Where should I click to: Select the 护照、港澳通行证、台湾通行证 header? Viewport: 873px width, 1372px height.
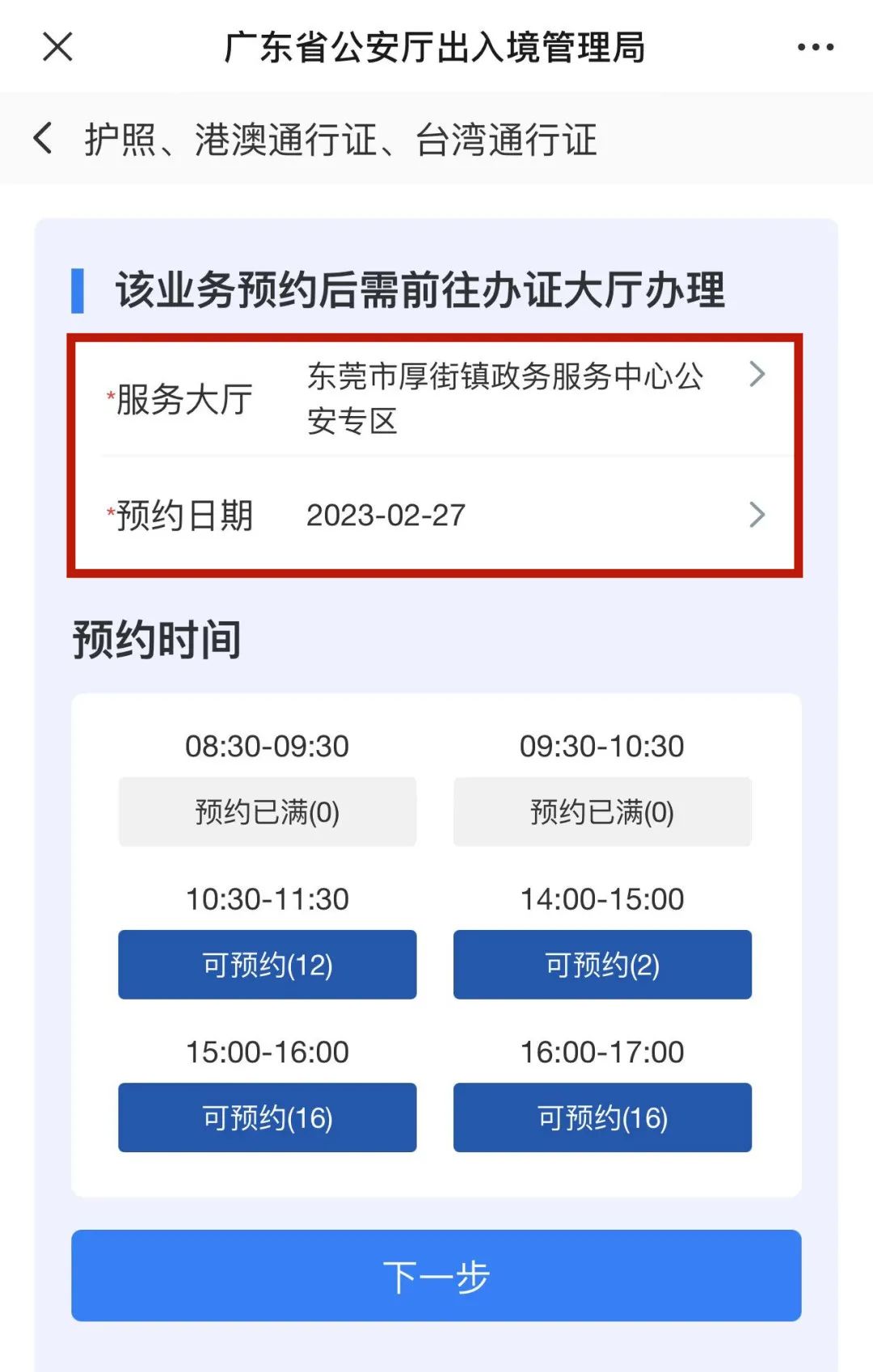[x=339, y=139]
